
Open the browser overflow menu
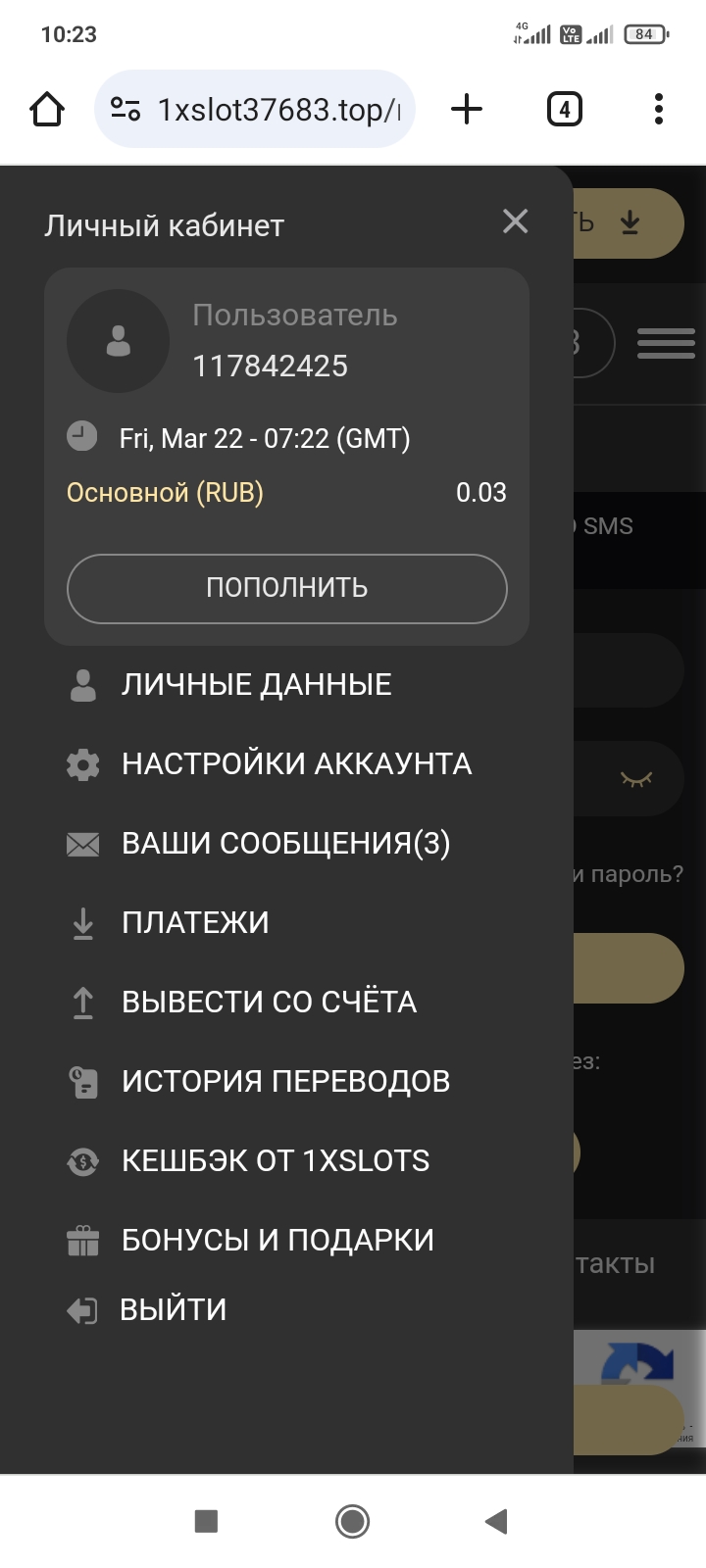(x=659, y=109)
